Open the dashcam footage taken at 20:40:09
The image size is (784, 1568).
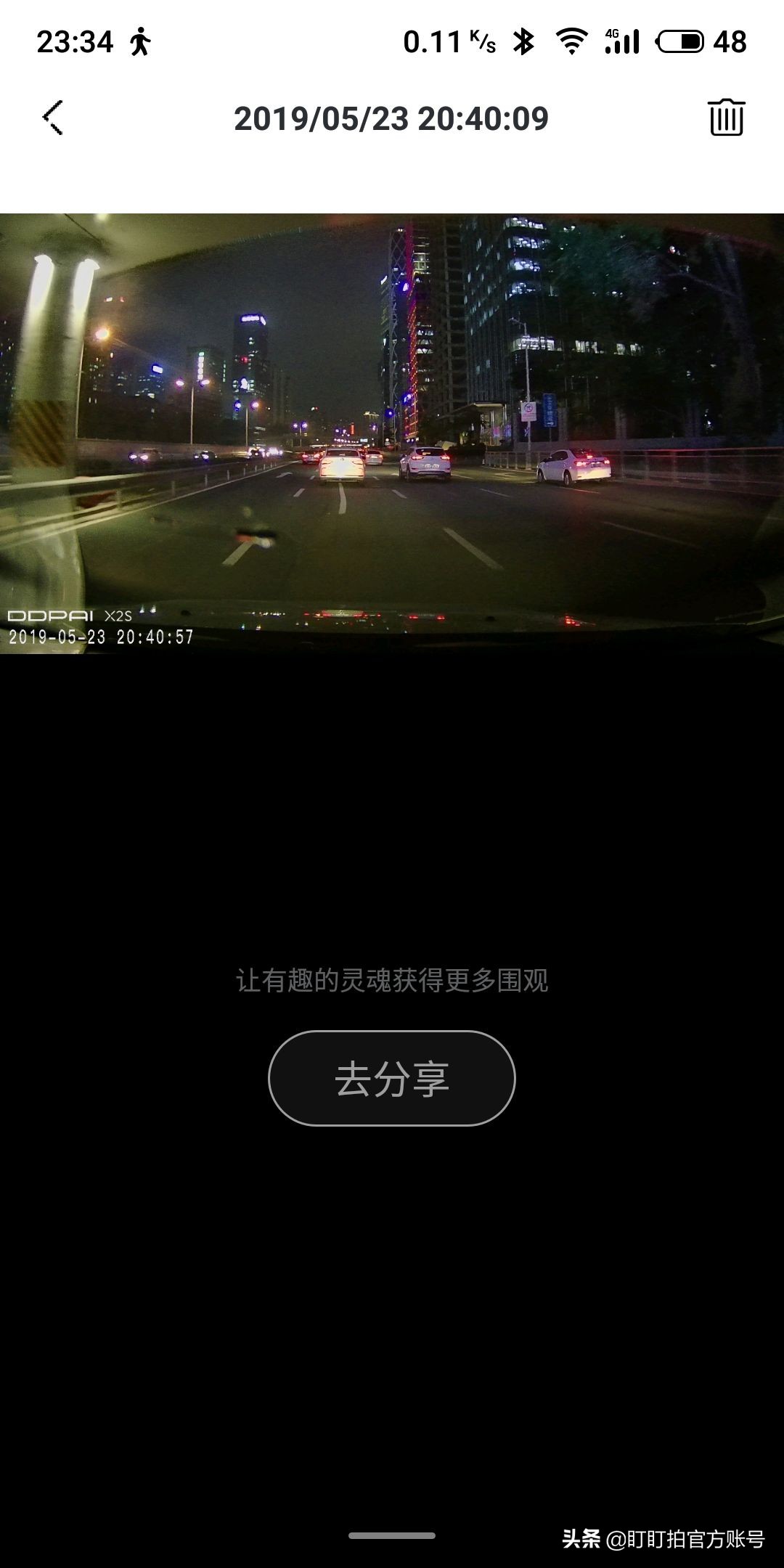(x=392, y=433)
